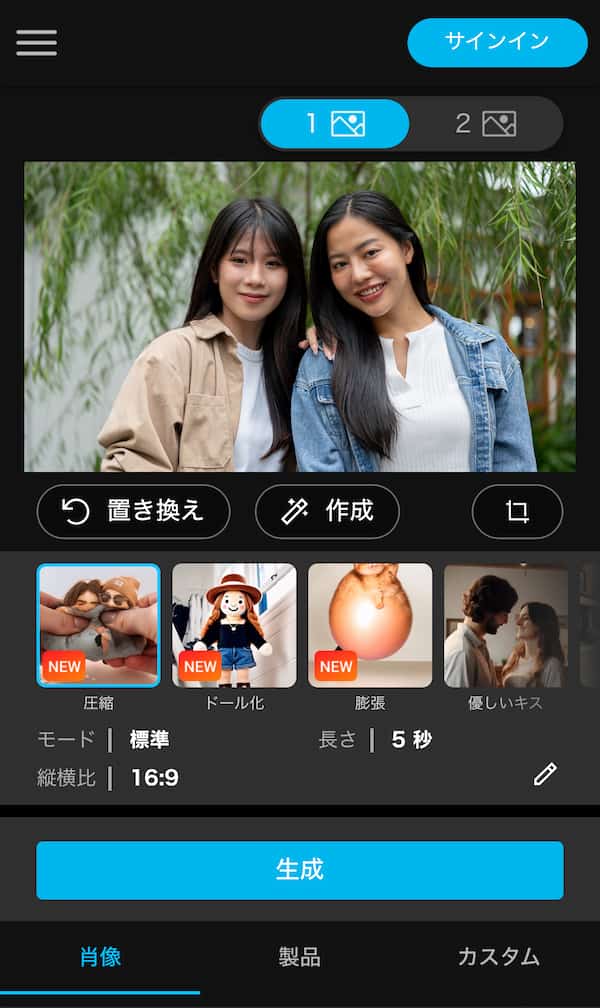Open the crop tool
Screen dimensions: 600x1008
point(517,512)
